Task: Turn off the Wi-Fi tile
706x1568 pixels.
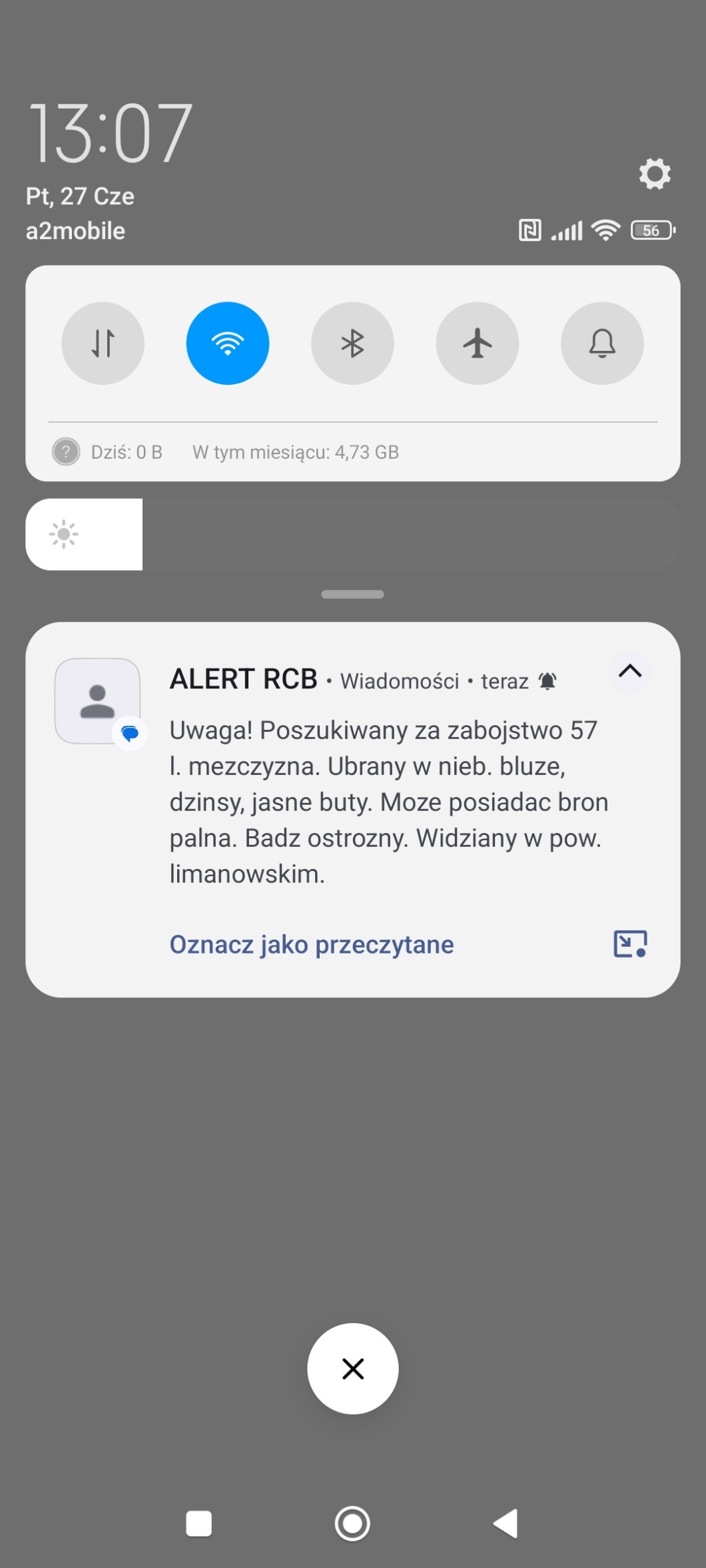Action: [228, 344]
